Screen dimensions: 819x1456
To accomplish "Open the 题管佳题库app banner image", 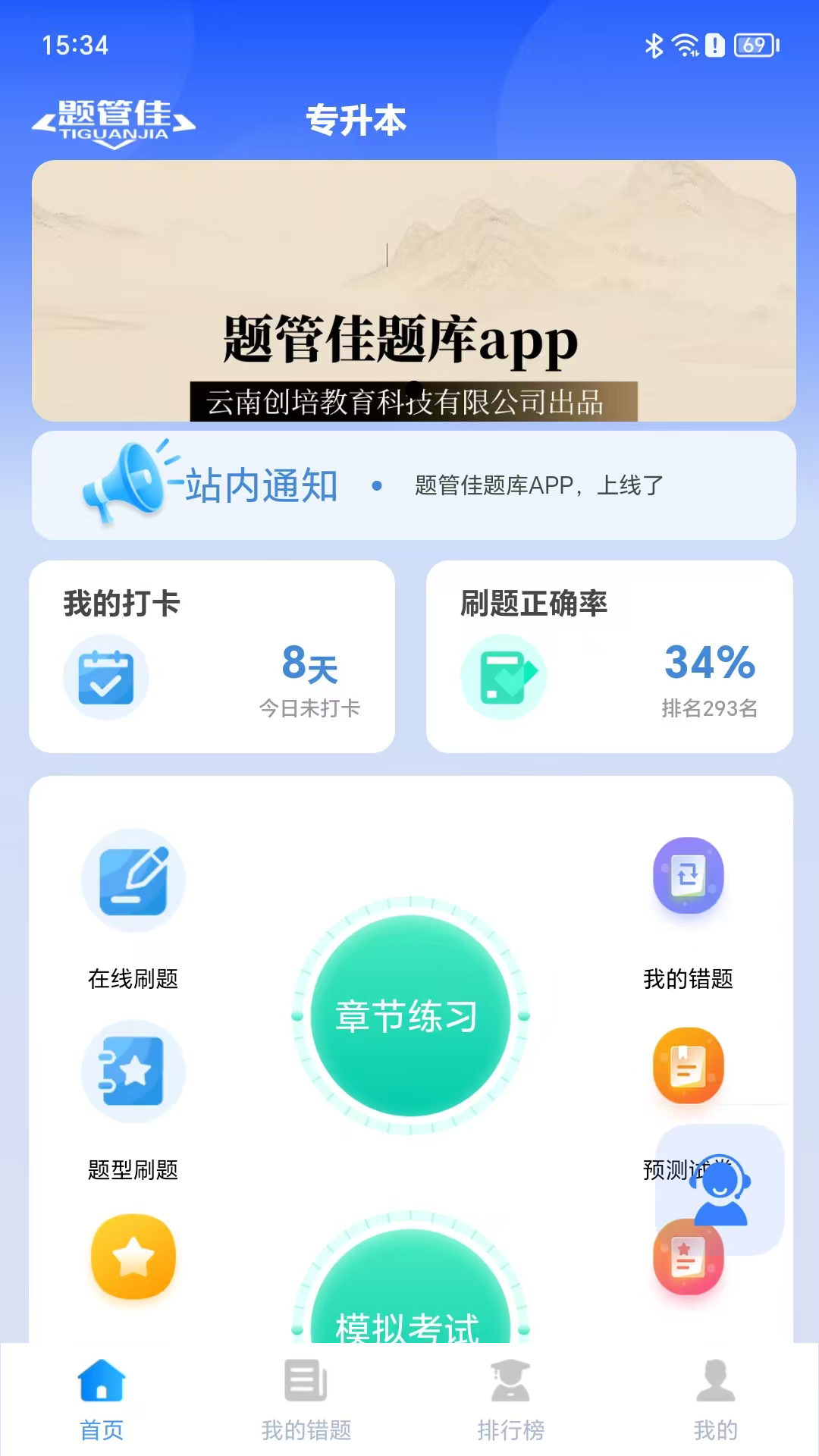I will [409, 290].
